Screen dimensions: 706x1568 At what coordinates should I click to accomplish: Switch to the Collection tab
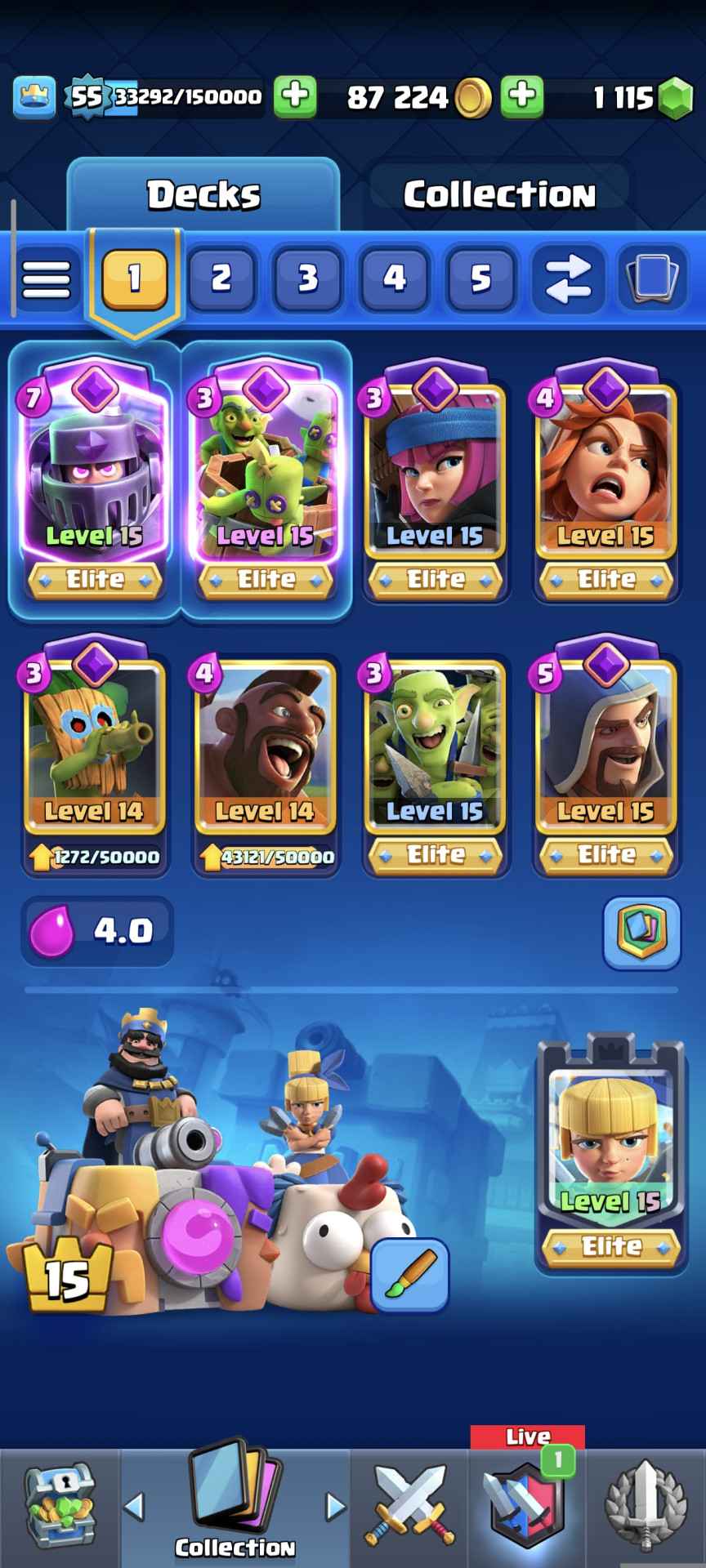click(498, 194)
